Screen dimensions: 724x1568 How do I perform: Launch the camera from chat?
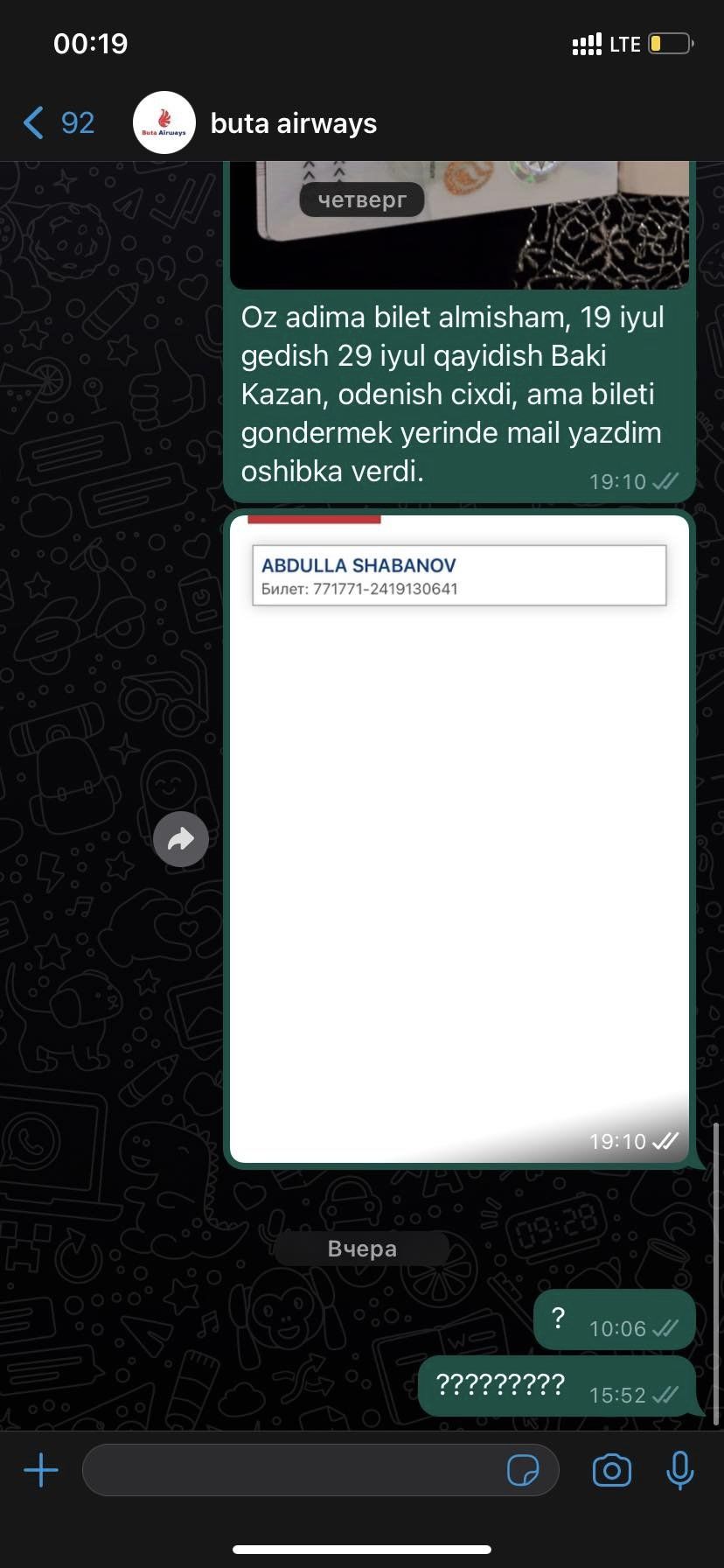(612, 1470)
